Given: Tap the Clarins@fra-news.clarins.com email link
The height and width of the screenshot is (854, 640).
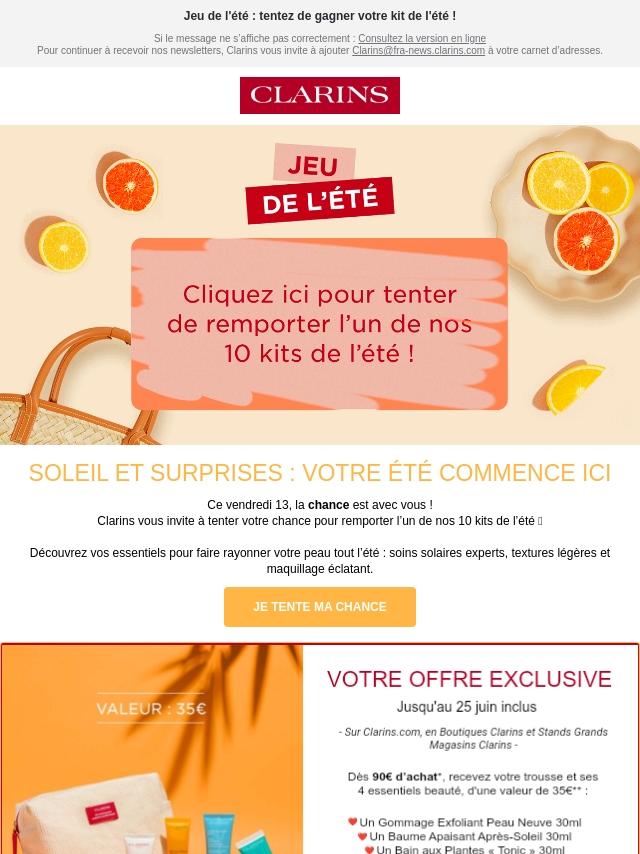Looking at the screenshot, I should [418, 51].
